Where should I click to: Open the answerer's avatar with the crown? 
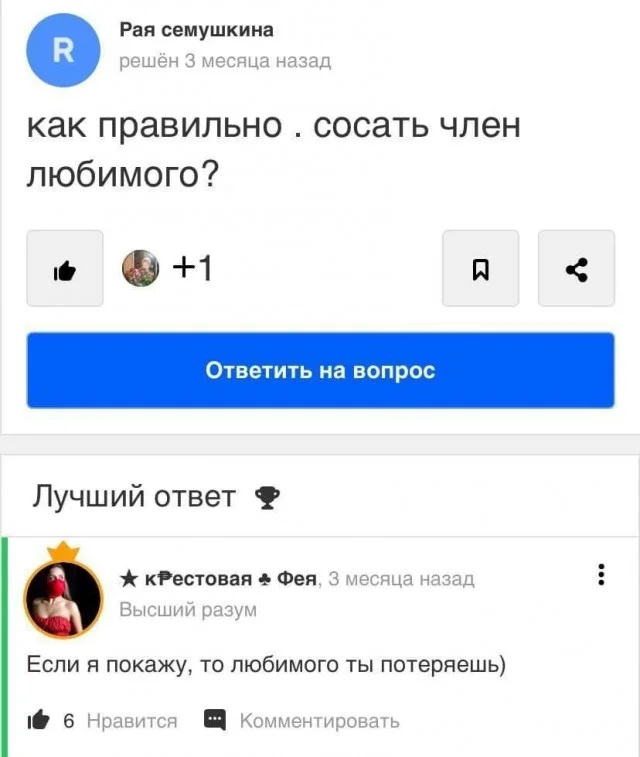coord(63,597)
